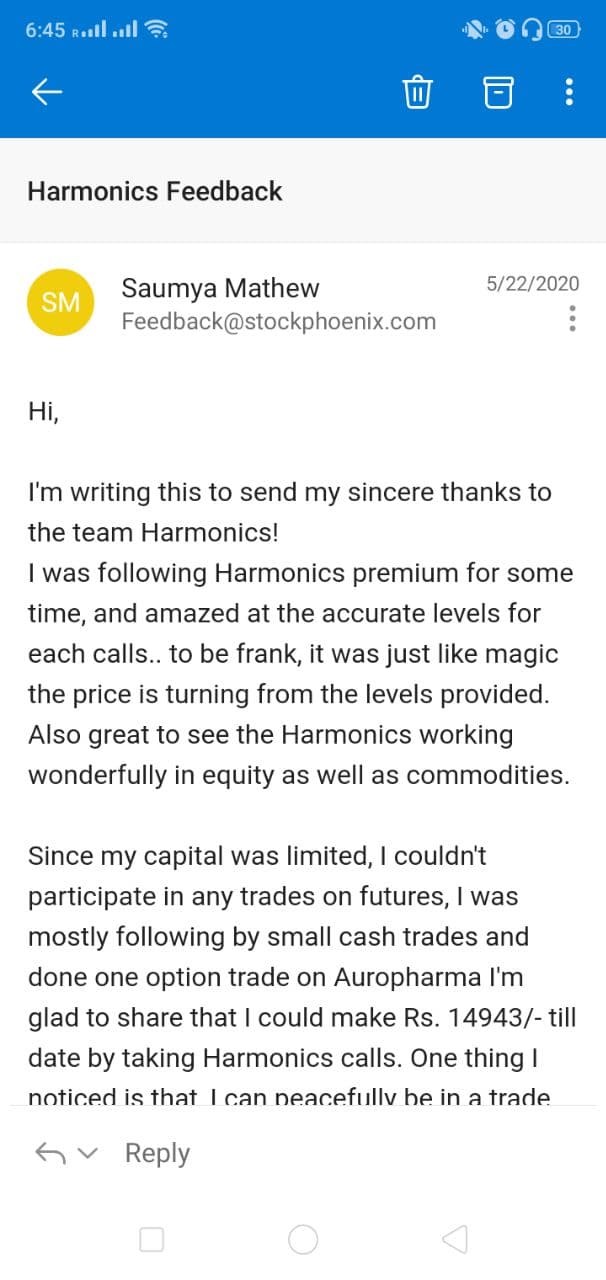Screen dimensions: 606x1280
Task: Tap the SM sender avatar
Action: [61, 301]
